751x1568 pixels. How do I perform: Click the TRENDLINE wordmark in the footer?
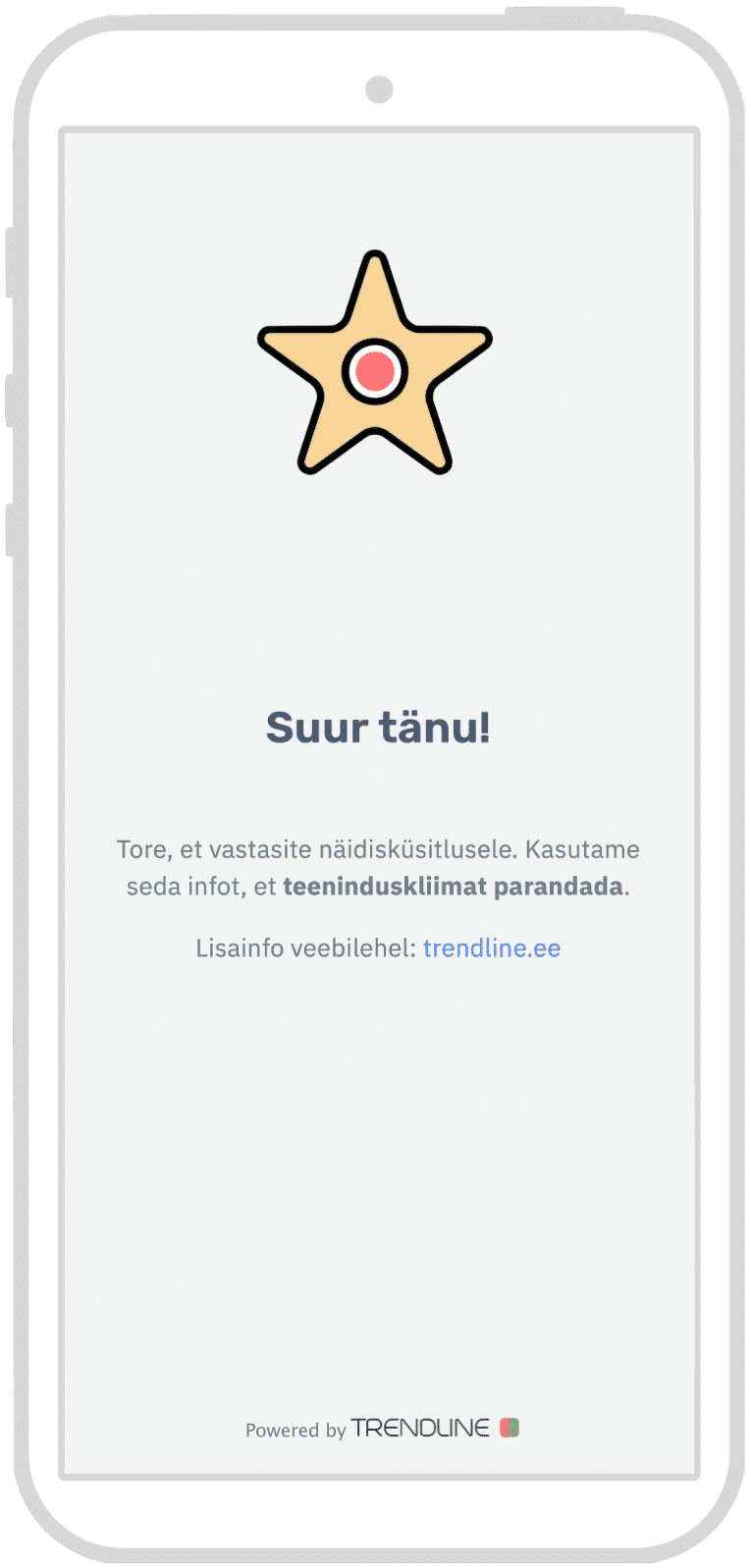420,1428
